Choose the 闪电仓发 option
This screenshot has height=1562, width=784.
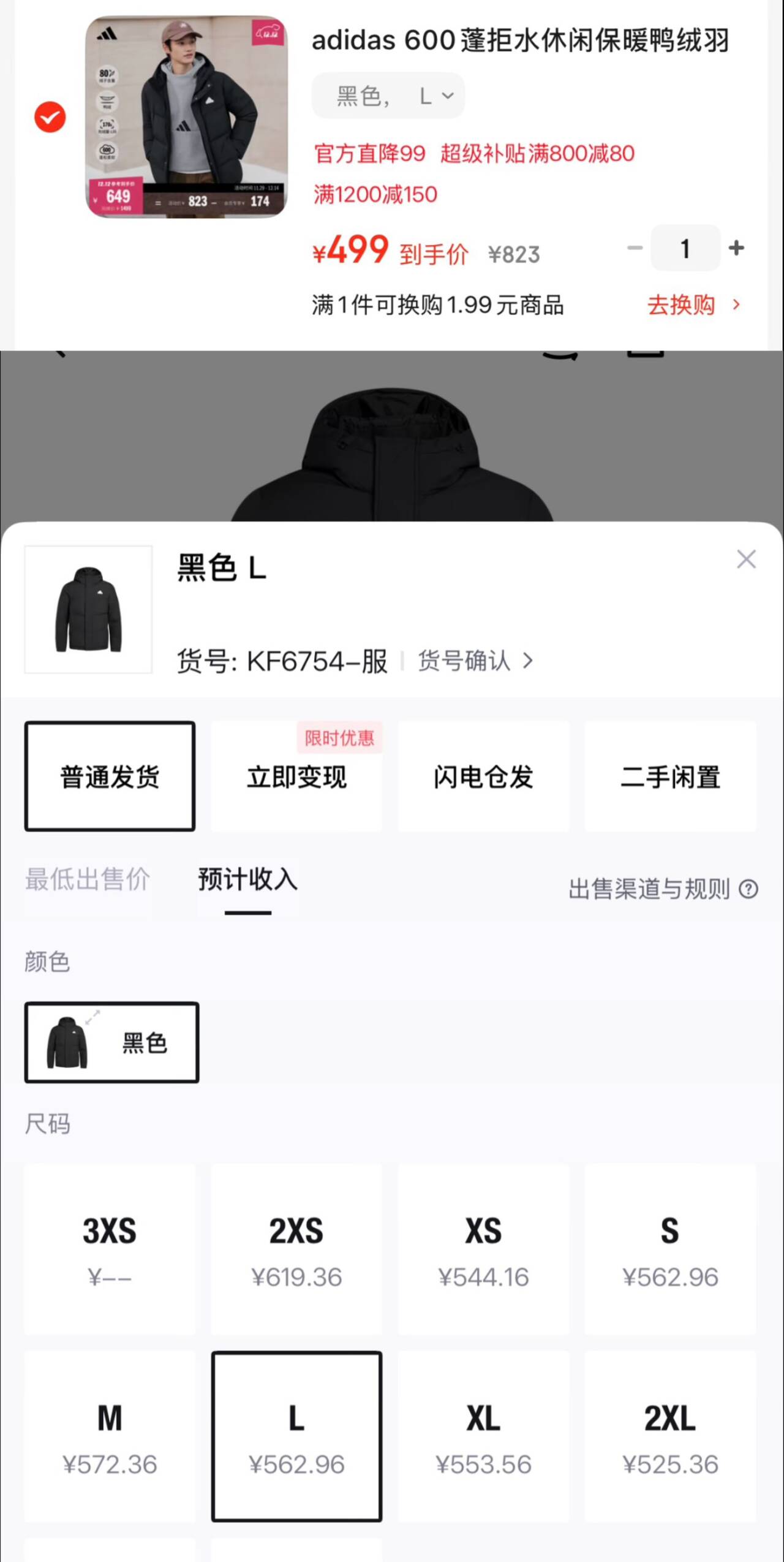pos(483,776)
